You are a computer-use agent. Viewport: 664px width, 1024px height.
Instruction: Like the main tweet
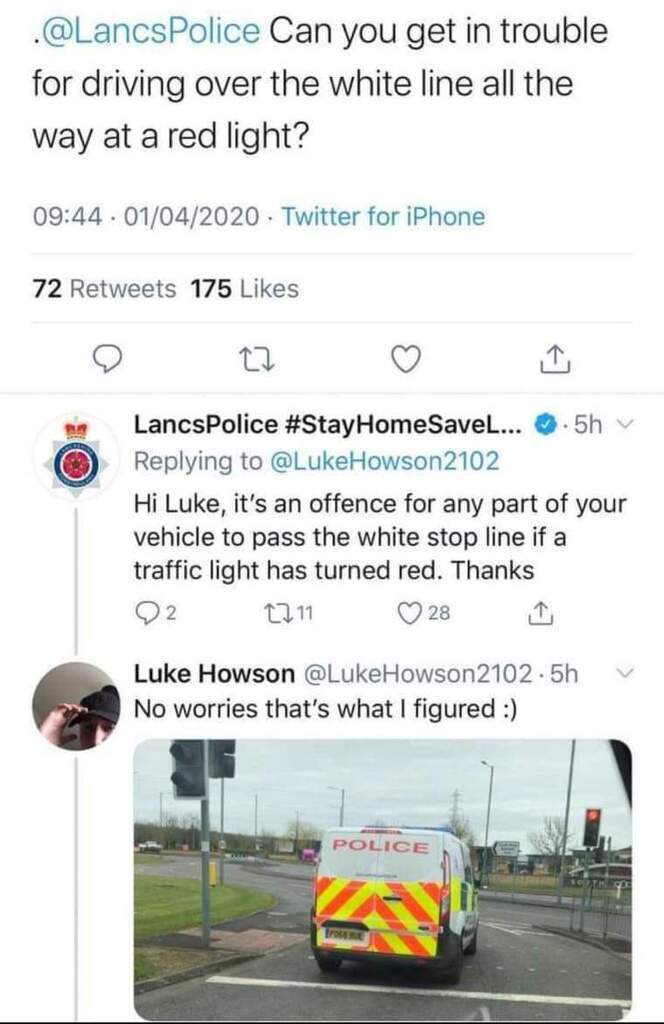[404, 358]
